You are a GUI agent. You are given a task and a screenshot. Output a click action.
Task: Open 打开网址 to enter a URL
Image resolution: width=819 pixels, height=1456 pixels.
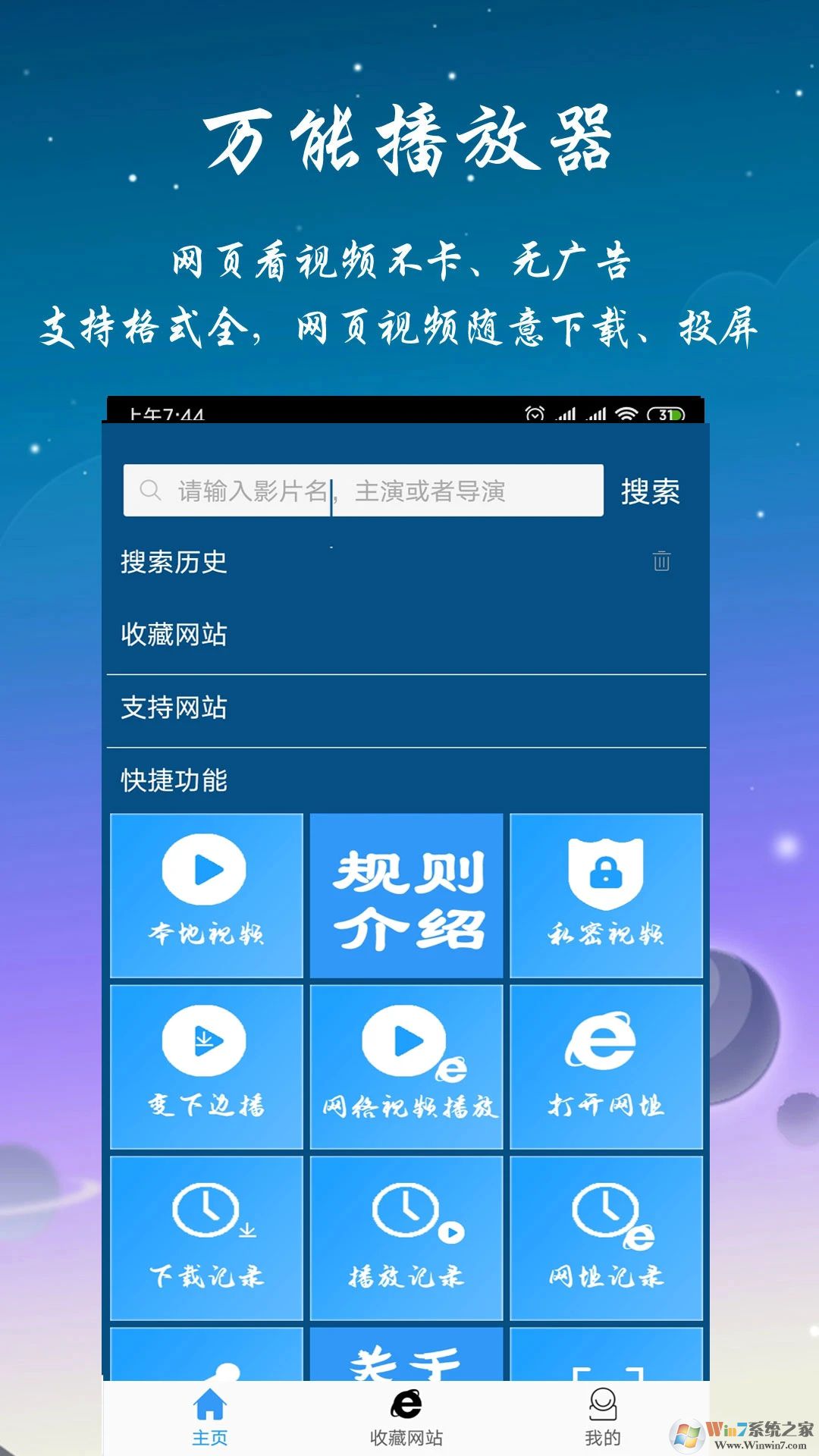coord(606,1065)
